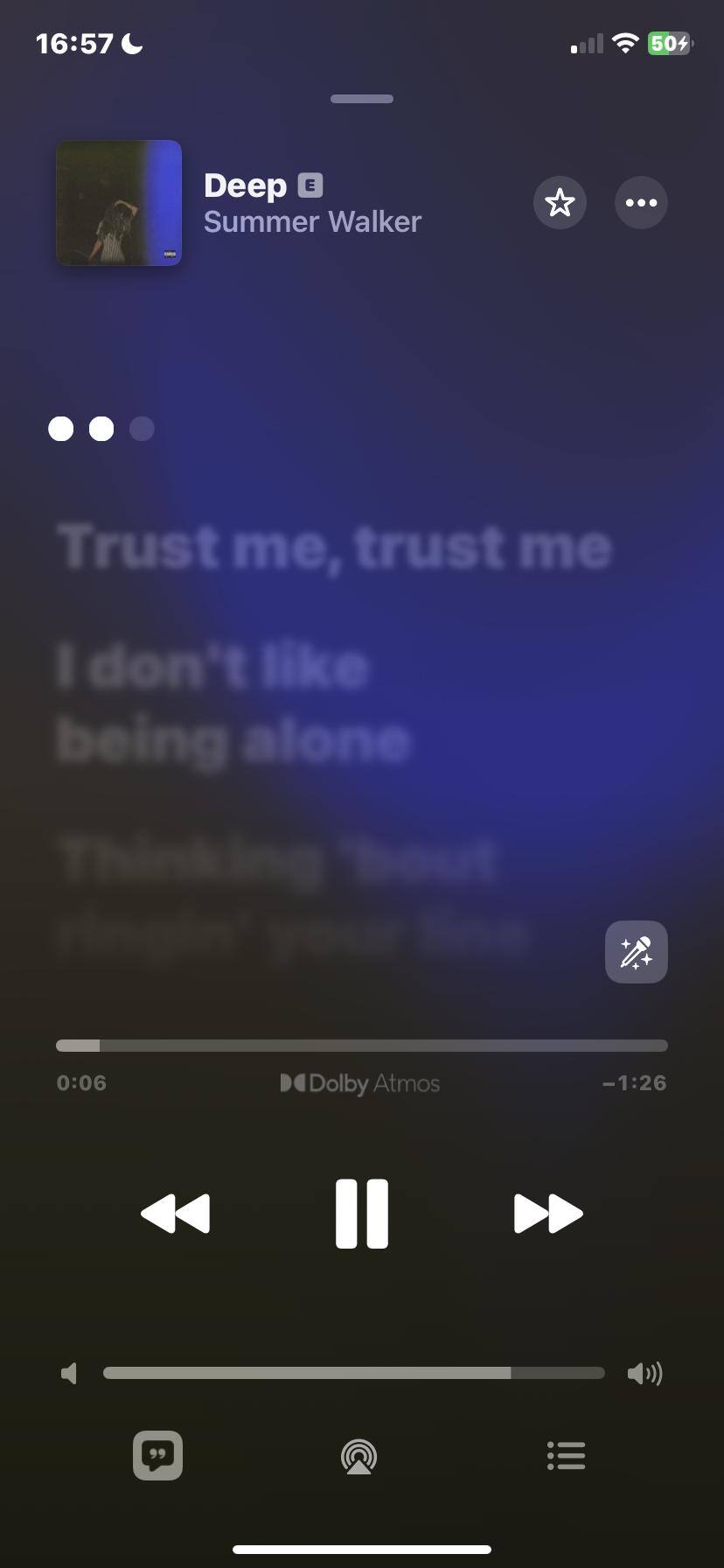Tap the volume slider track
The height and width of the screenshot is (1568, 724).
pos(353,1373)
